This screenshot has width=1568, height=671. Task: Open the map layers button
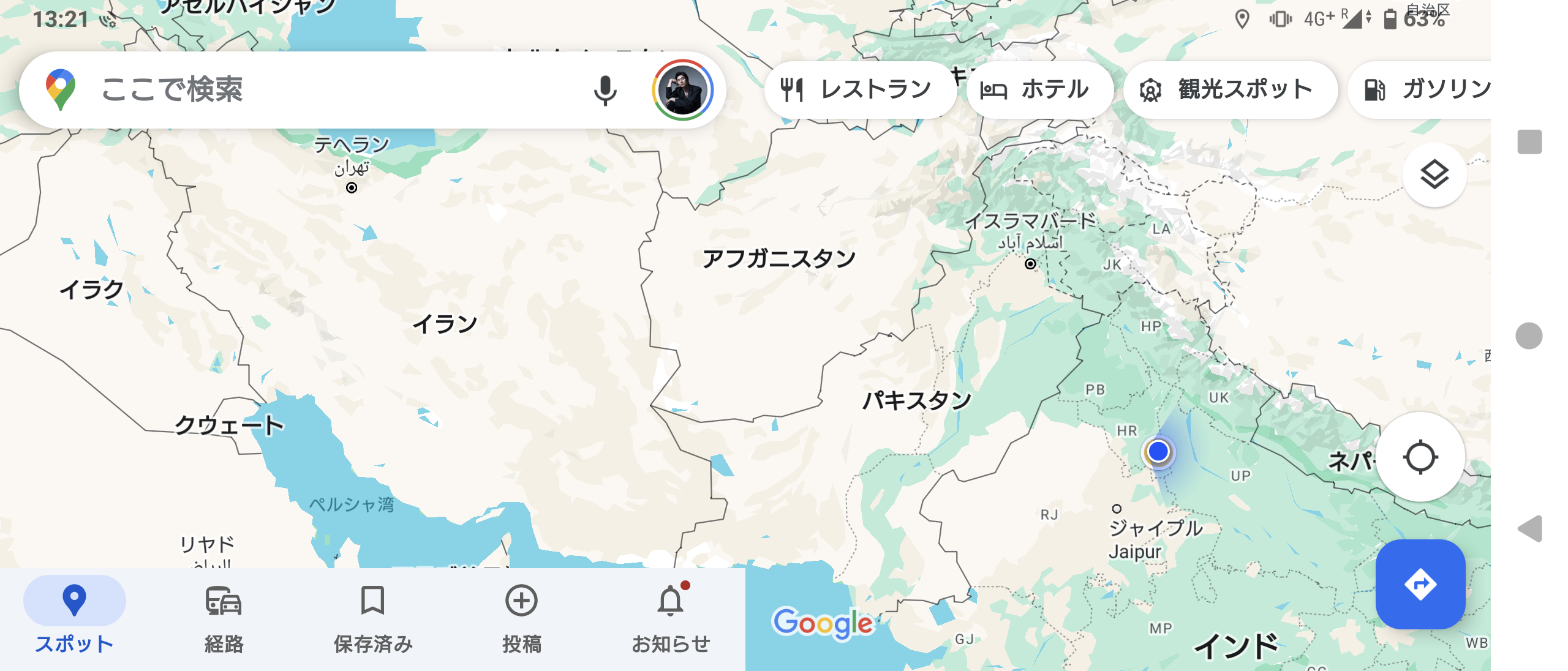pos(1434,175)
